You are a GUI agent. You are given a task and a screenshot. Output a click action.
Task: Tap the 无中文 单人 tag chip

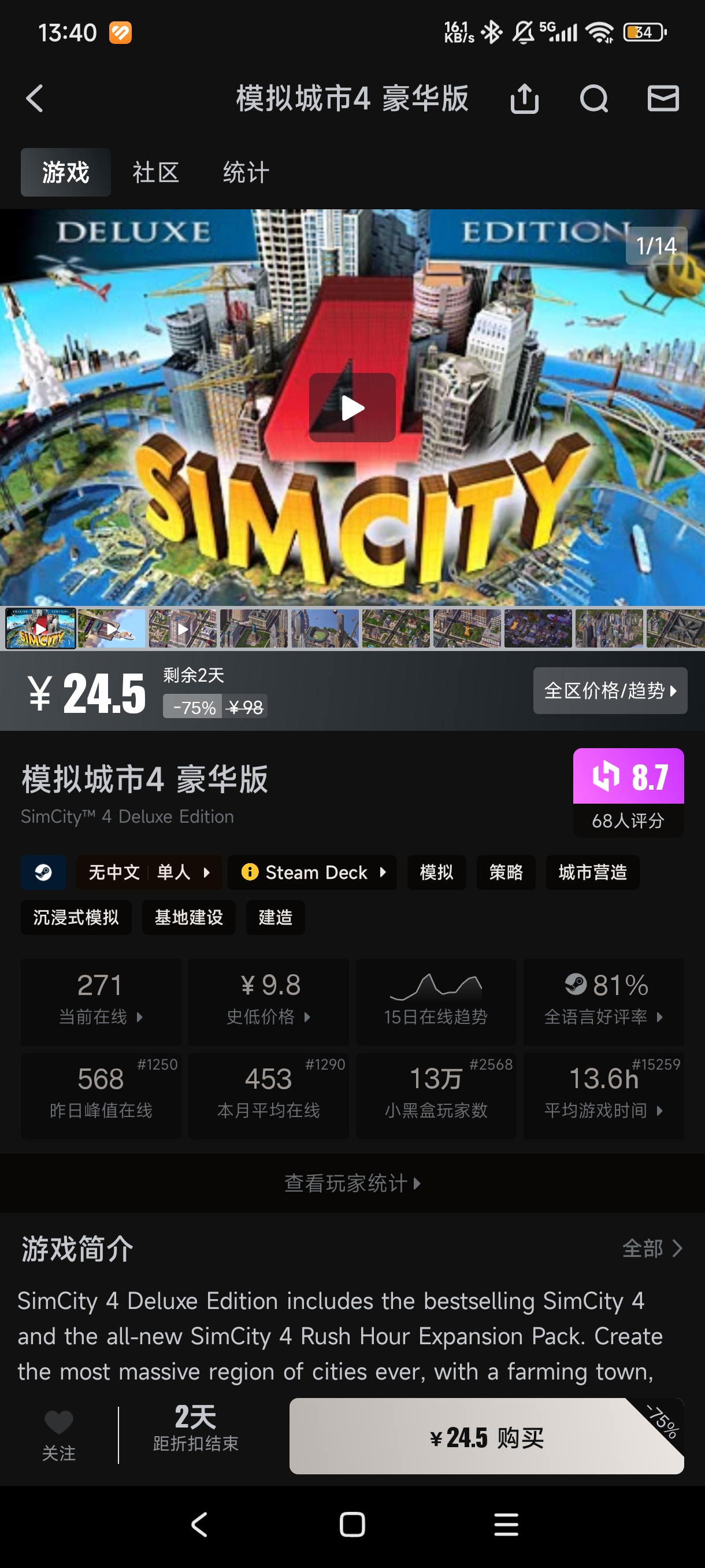point(149,872)
